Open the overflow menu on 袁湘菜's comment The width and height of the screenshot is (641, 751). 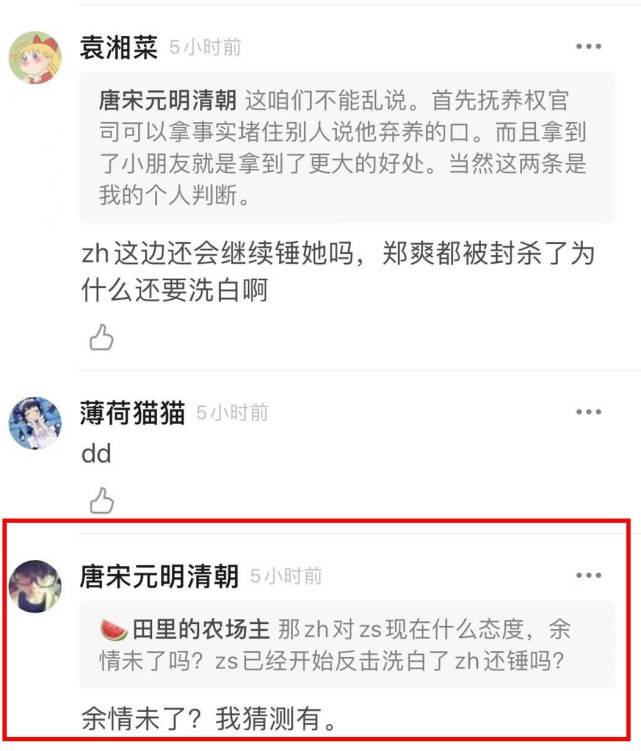point(588,46)
